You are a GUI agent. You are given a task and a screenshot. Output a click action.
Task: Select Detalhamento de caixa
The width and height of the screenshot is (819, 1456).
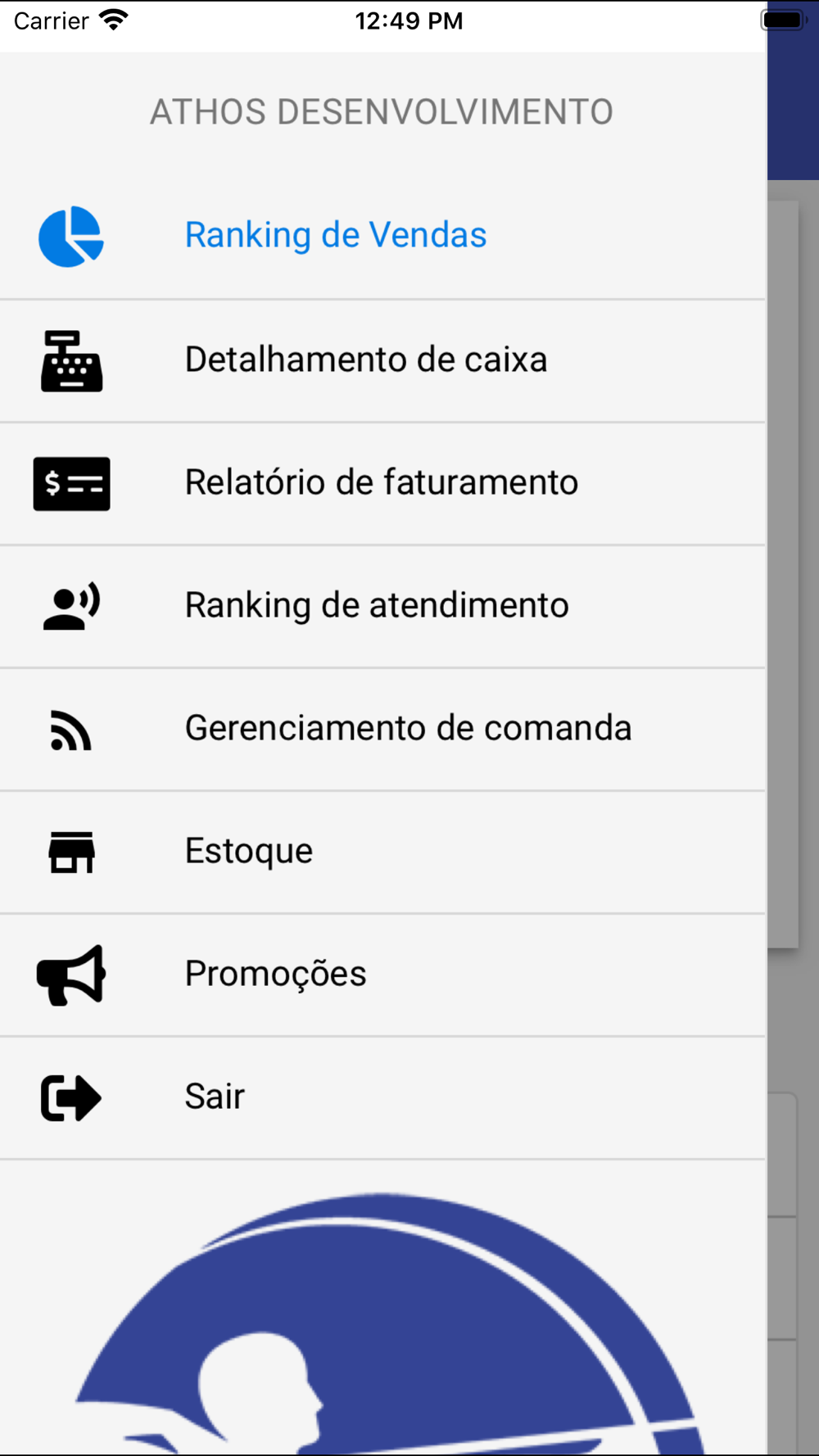[x=382, y=361]
